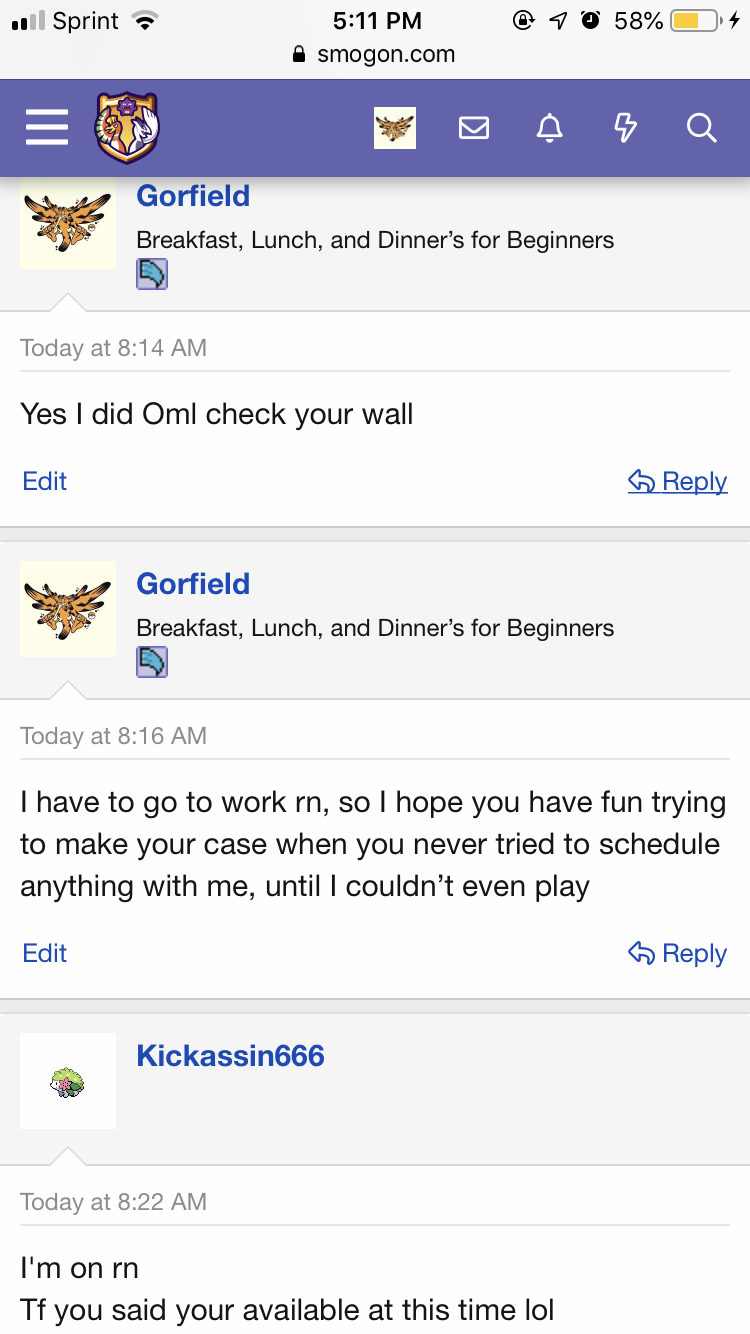View Kickassin666's avatar
Image resolution: width=750 pixels, height=1334 pixels.
click(x=68, y=1081)
